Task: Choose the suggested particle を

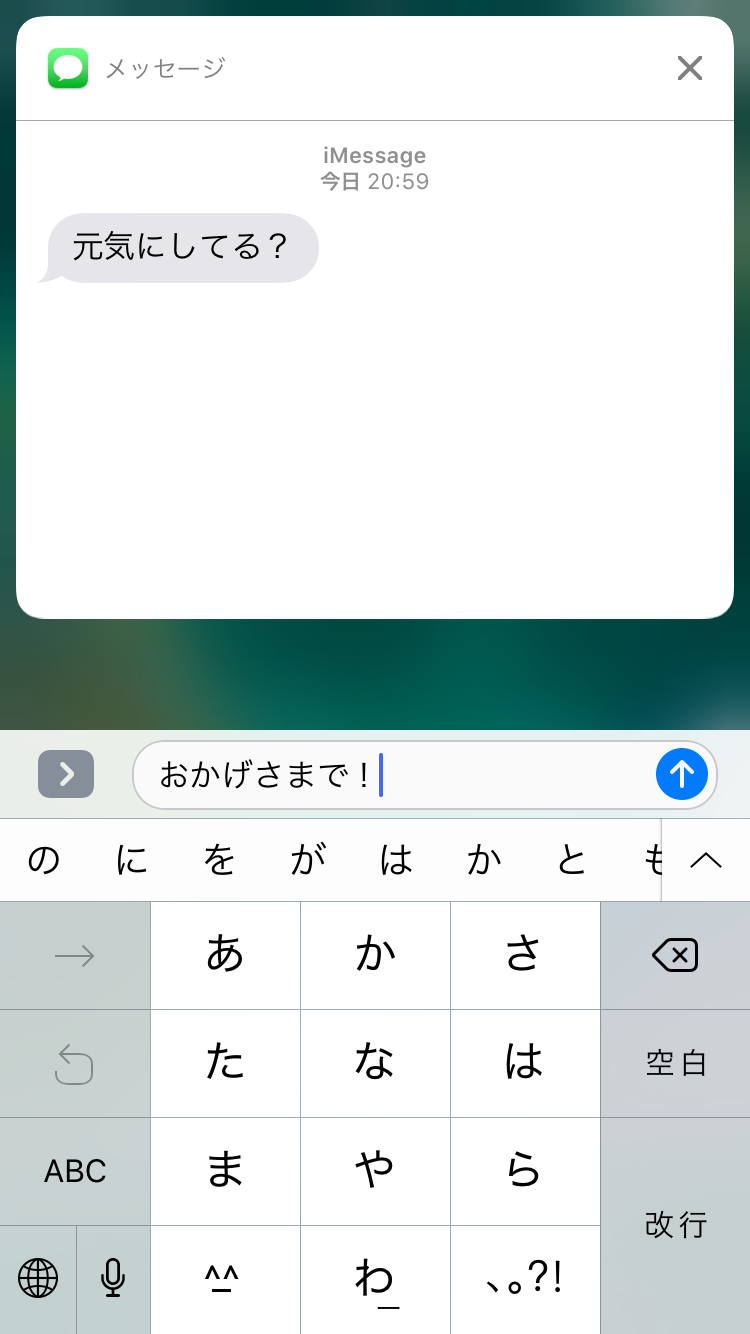Action: point(219,860)
